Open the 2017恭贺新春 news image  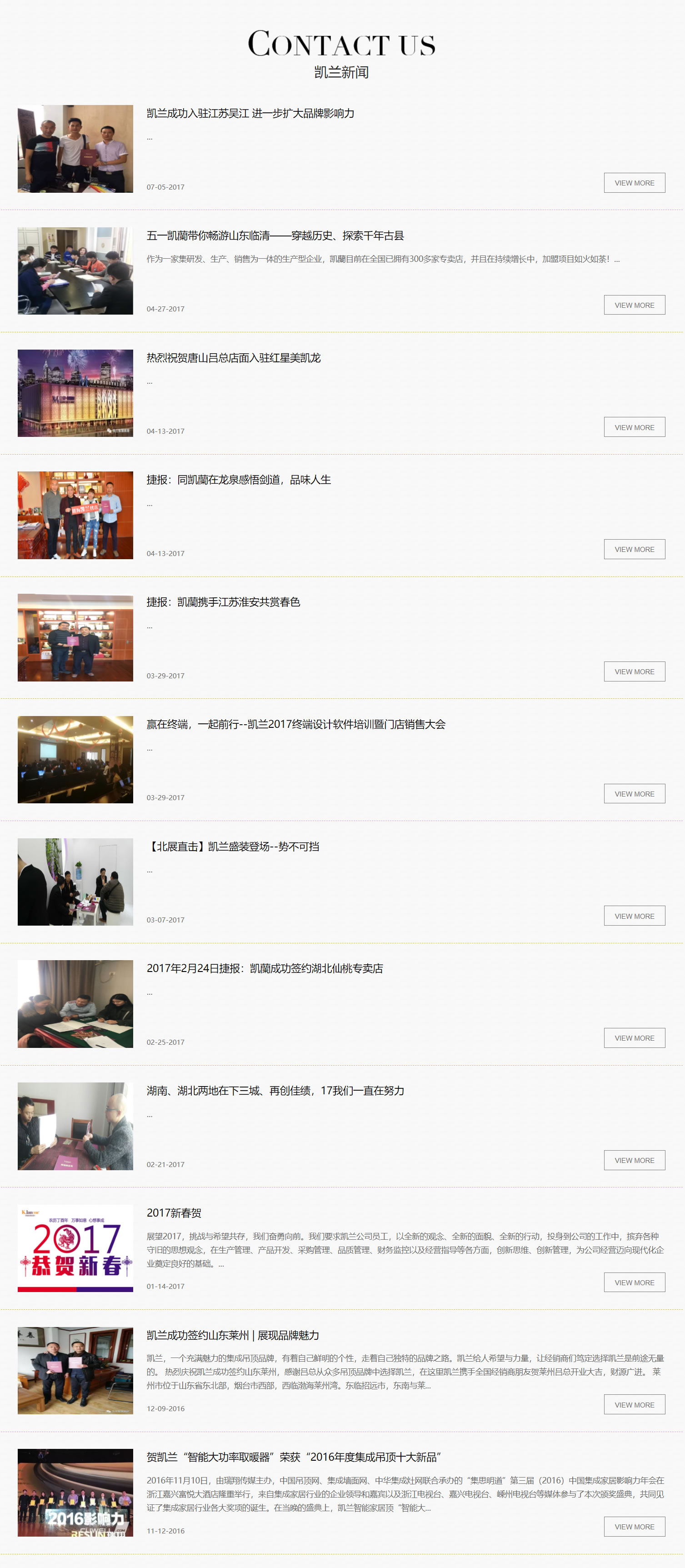75,1248
